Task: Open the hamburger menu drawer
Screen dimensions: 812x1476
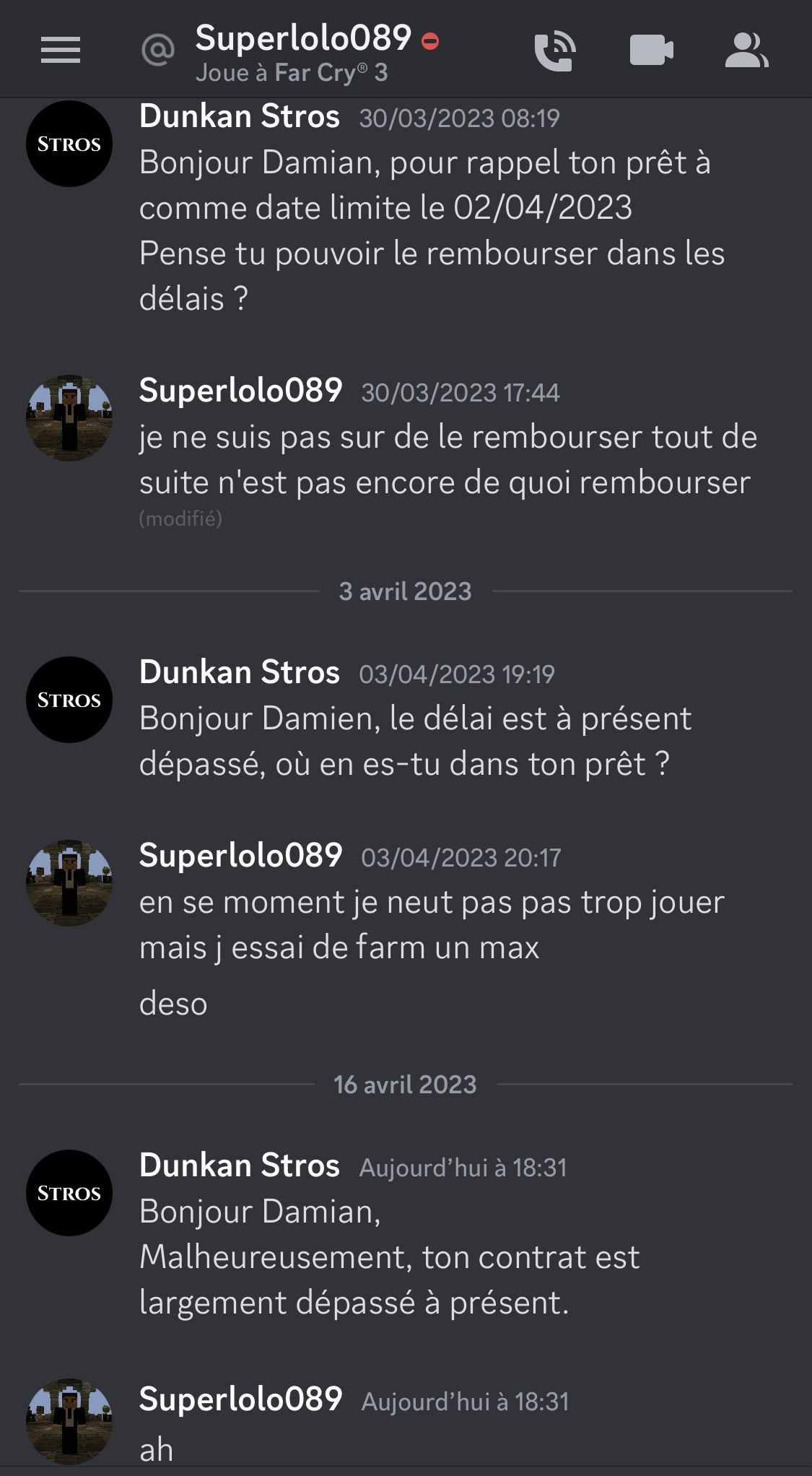Action: (x=61, y=50)
